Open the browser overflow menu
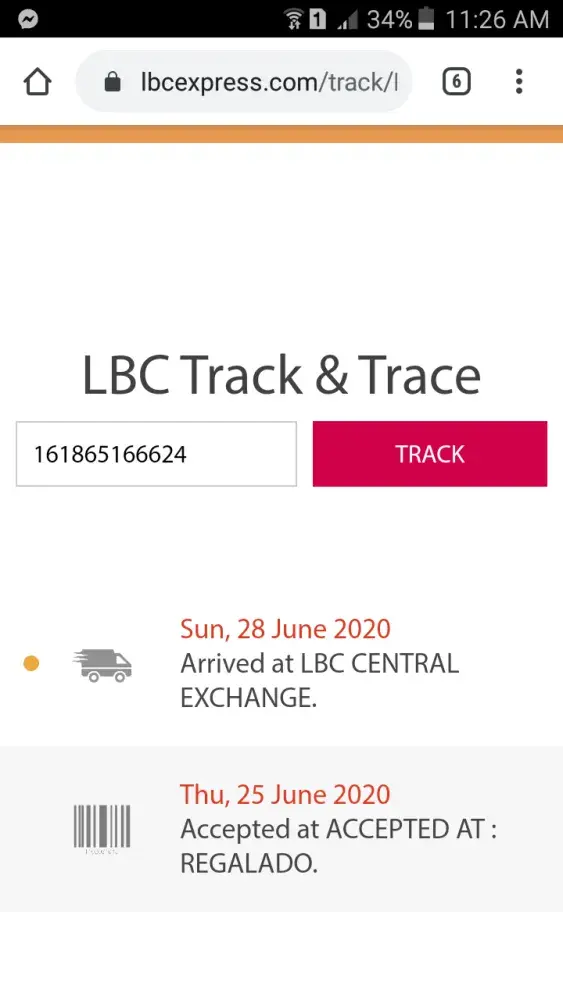563x1000 pixels. coord(519,82)
